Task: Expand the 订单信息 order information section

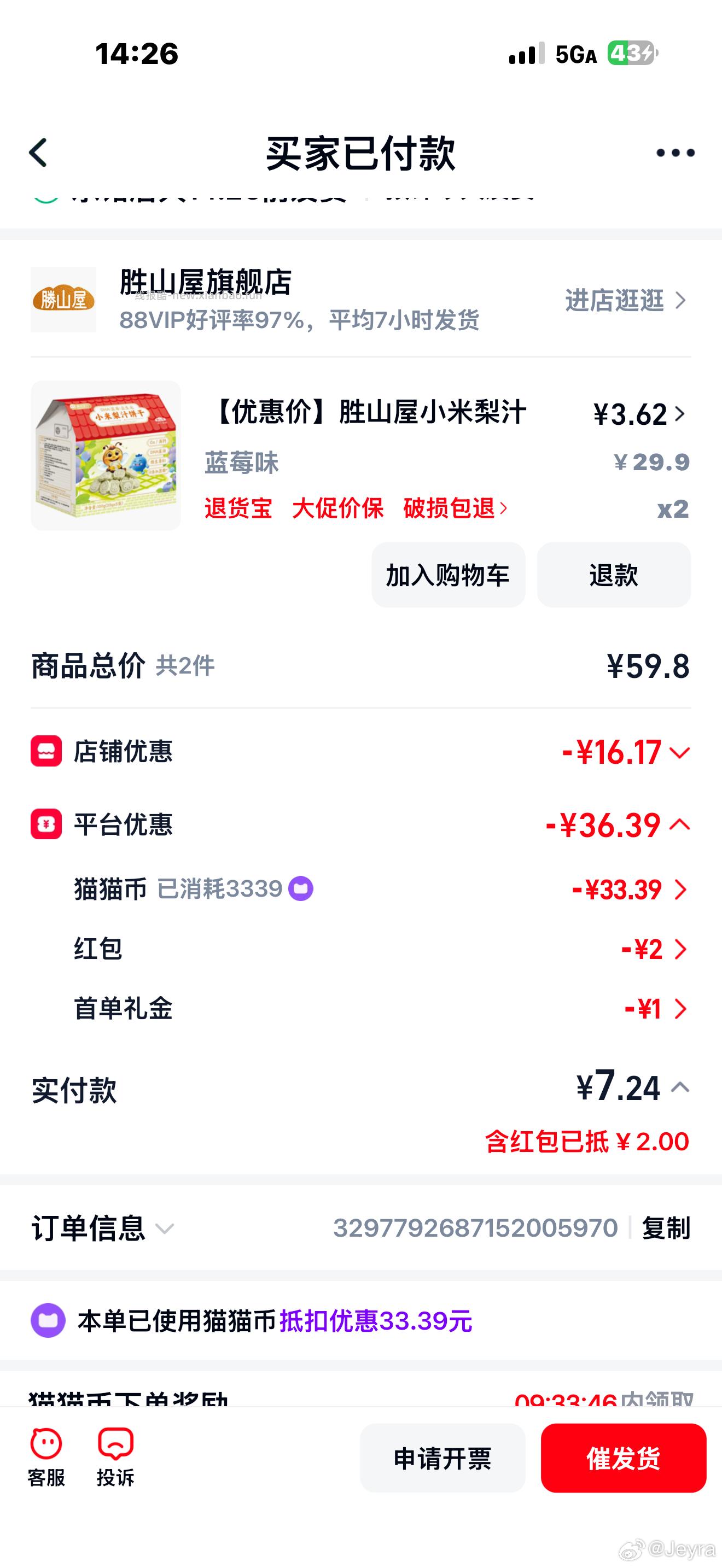Action: 166,1228
